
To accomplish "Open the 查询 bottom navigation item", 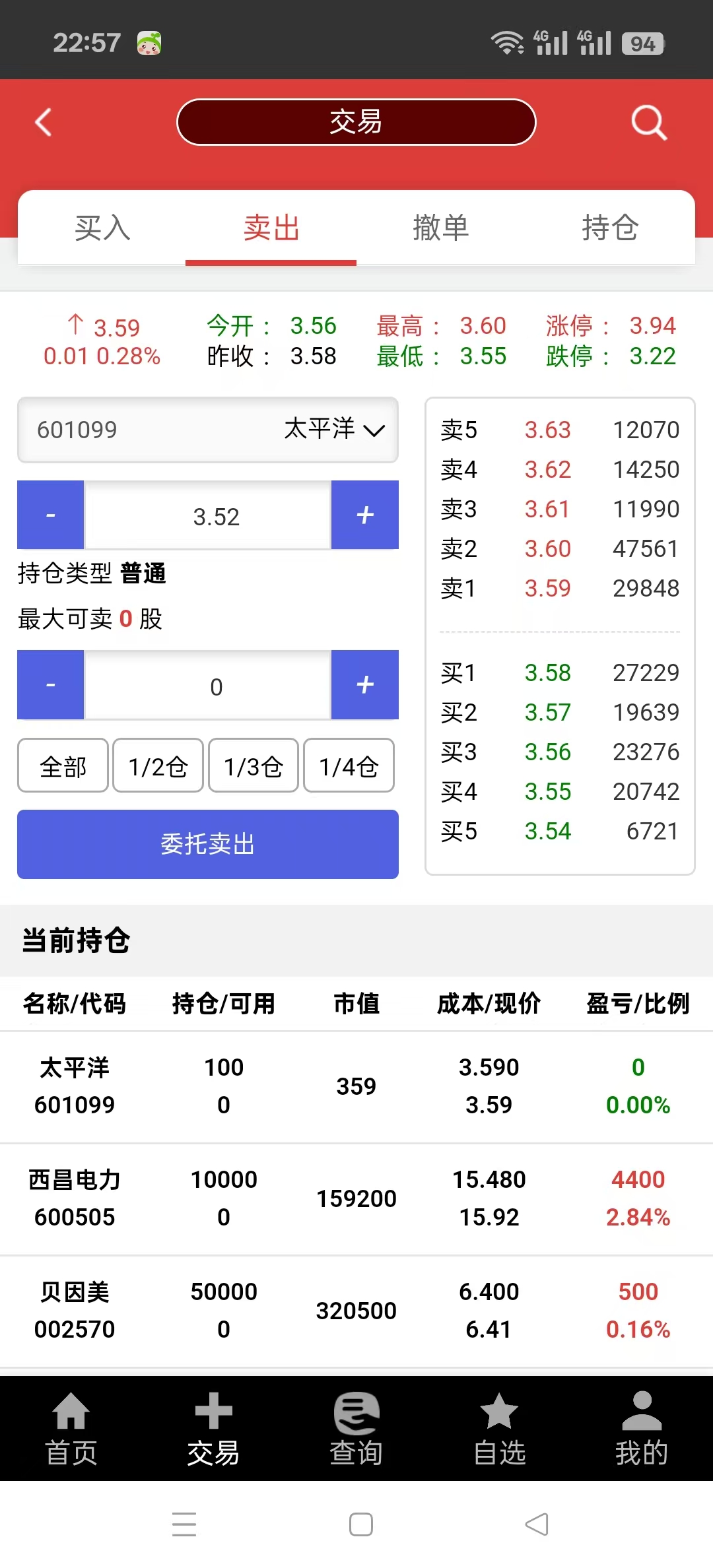I will click(x=356, y=1428).
